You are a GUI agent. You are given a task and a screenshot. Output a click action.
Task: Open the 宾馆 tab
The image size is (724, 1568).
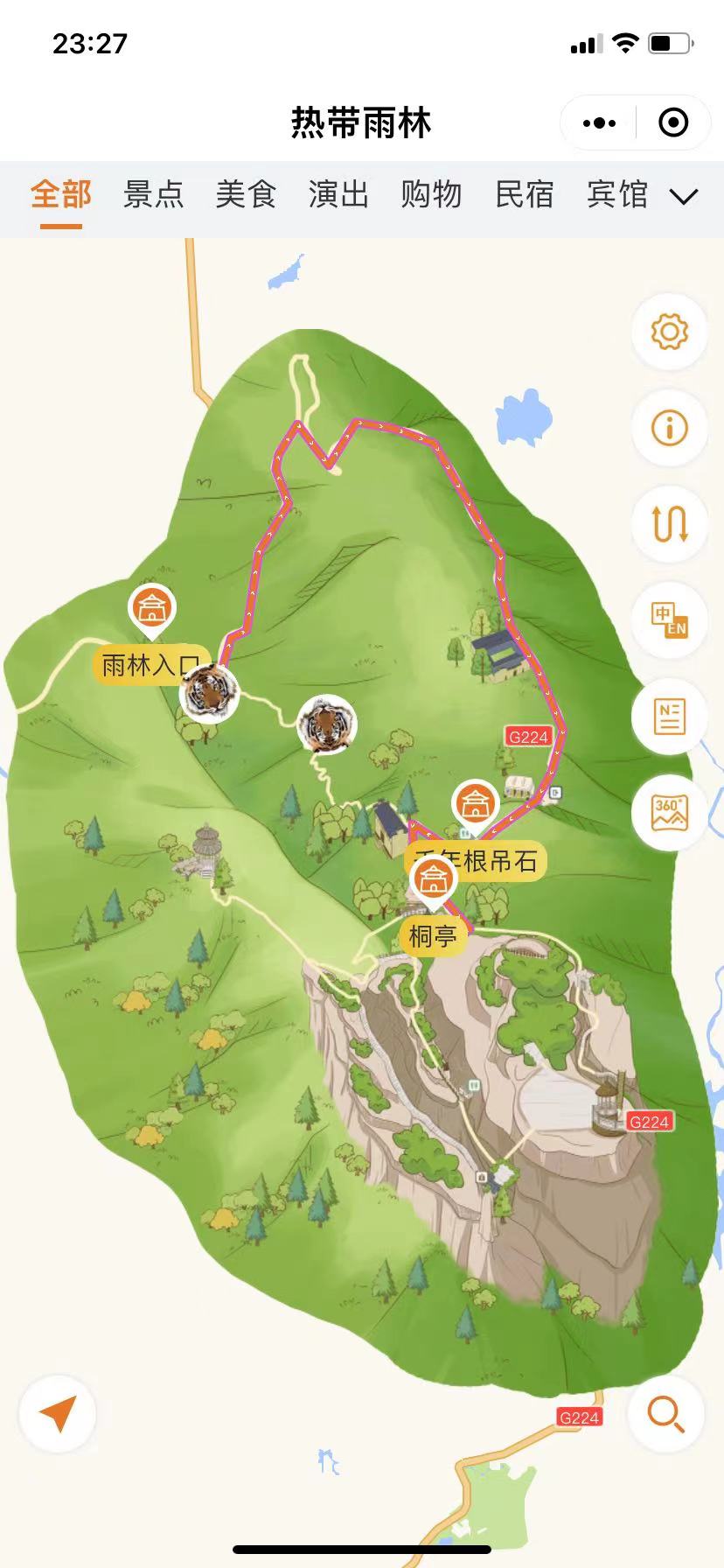pos(617,194)
